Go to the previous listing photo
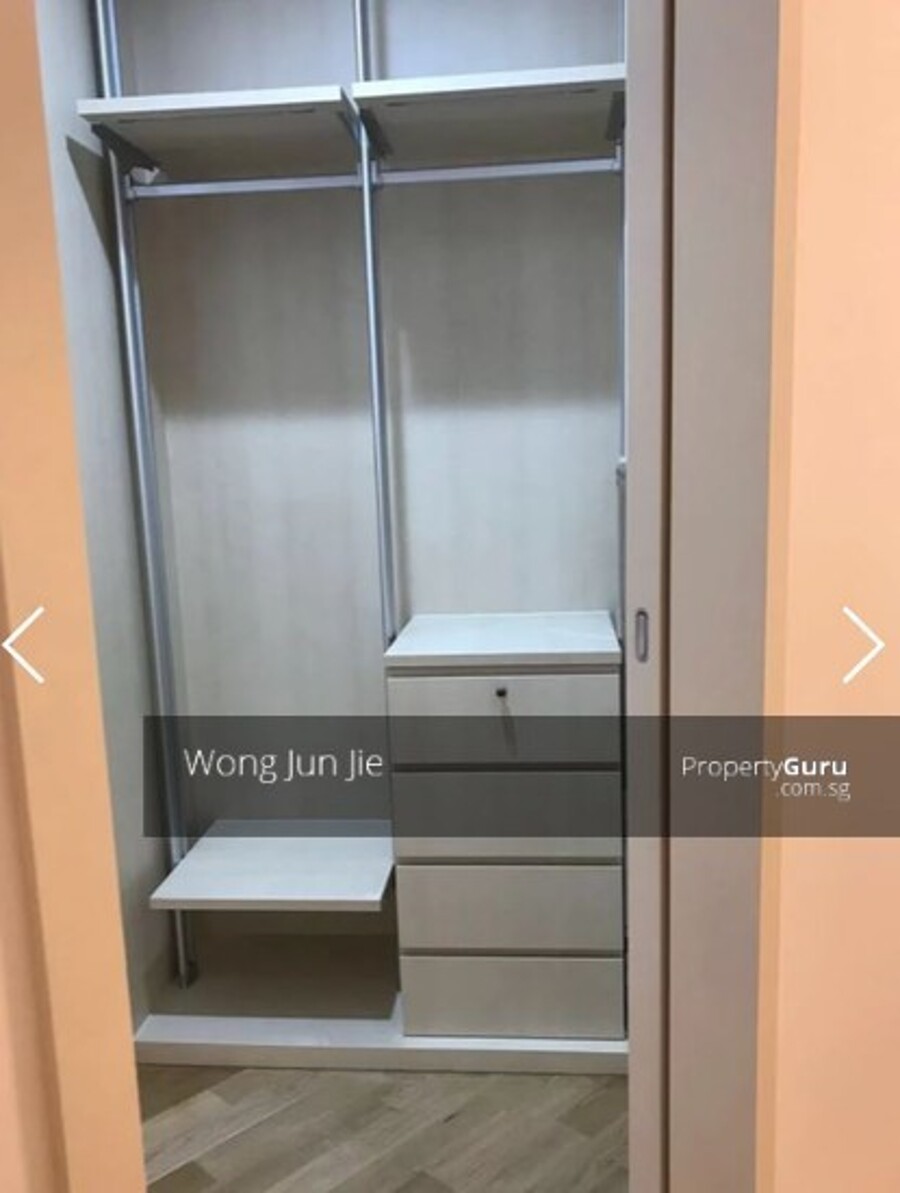This screenshot has height=1193, width=900. [x=24, y=645]
